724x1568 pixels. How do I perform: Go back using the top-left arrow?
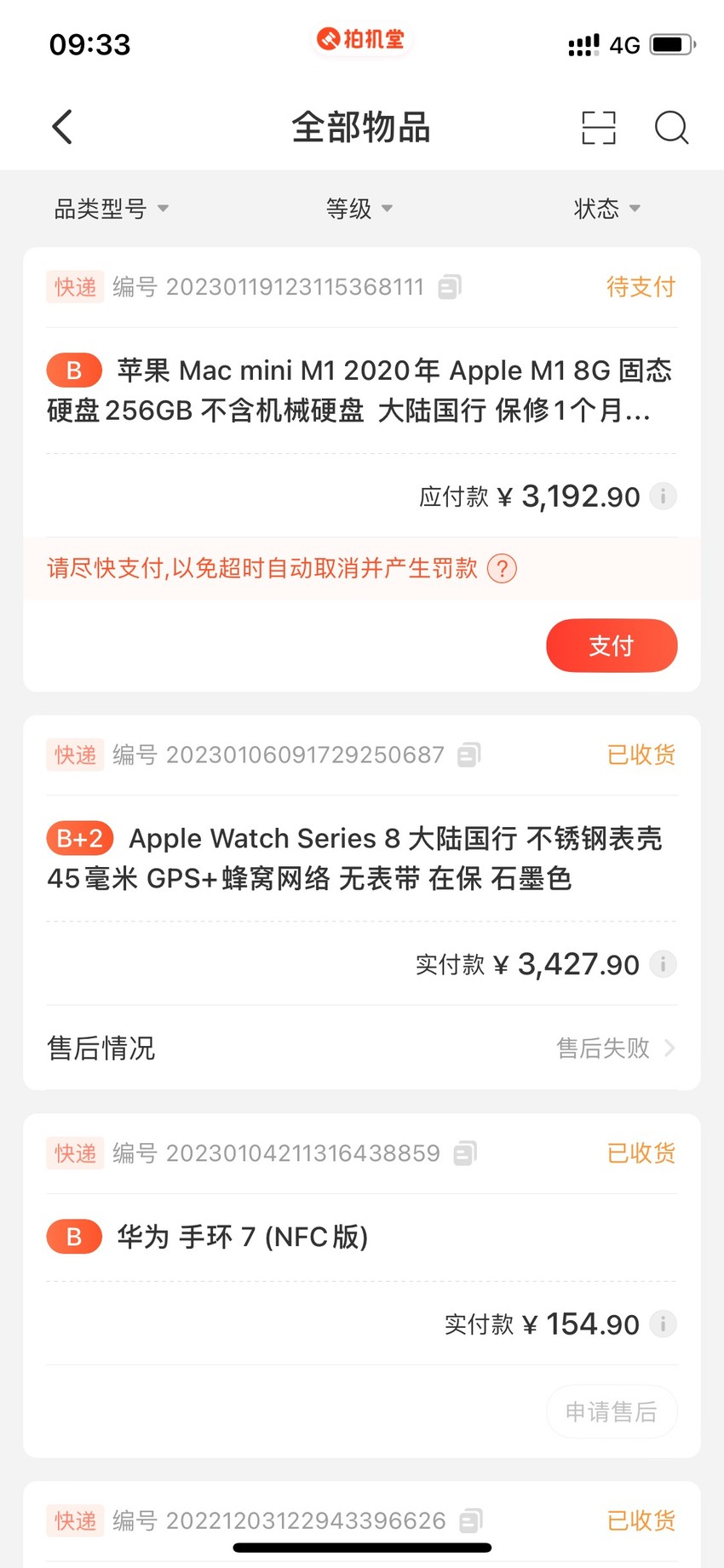[x=62, y=128]
